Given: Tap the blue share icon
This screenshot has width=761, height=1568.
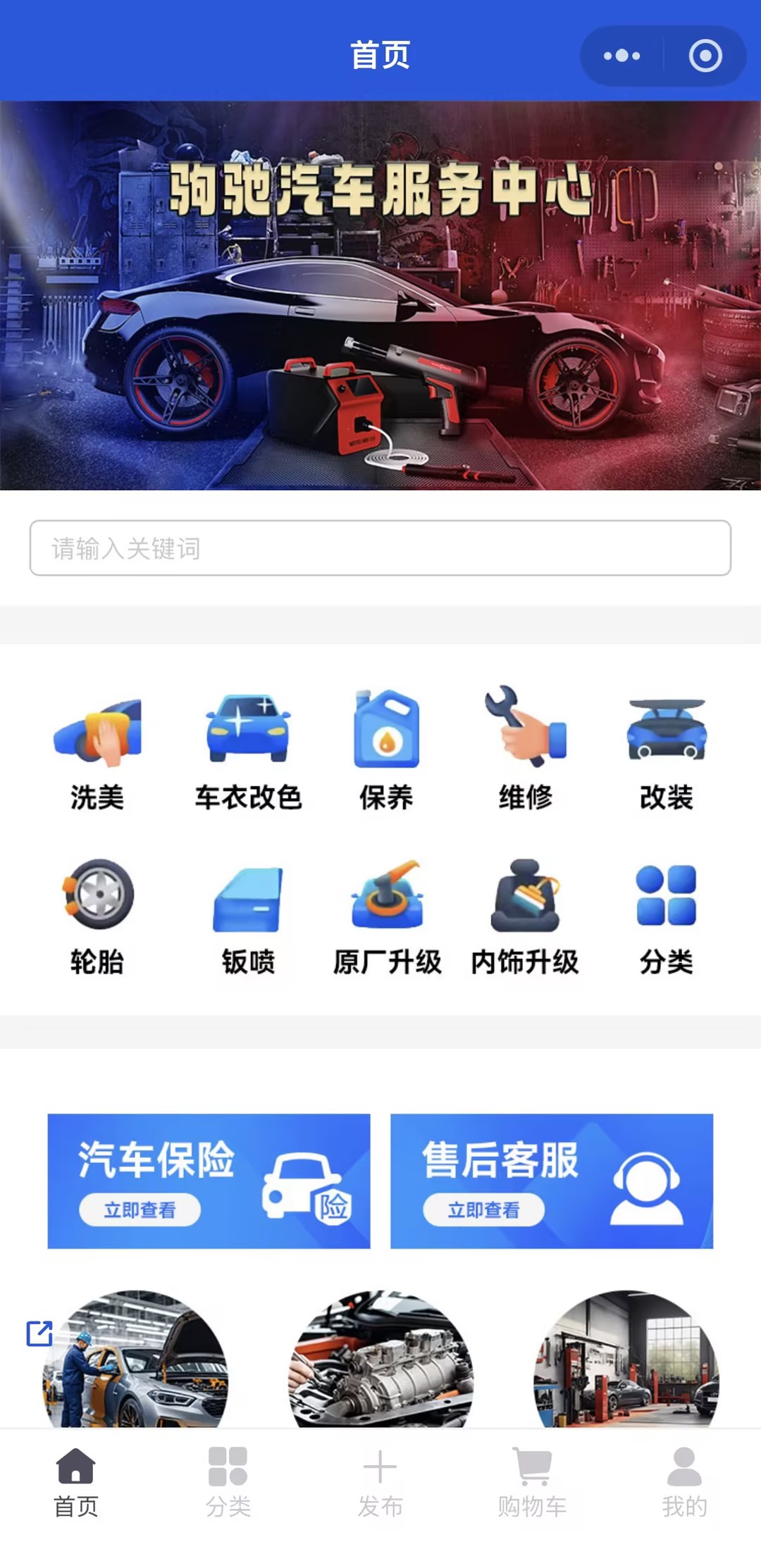Looking at the screenshot, I should pyautogui.click(x=39, y=1333).
